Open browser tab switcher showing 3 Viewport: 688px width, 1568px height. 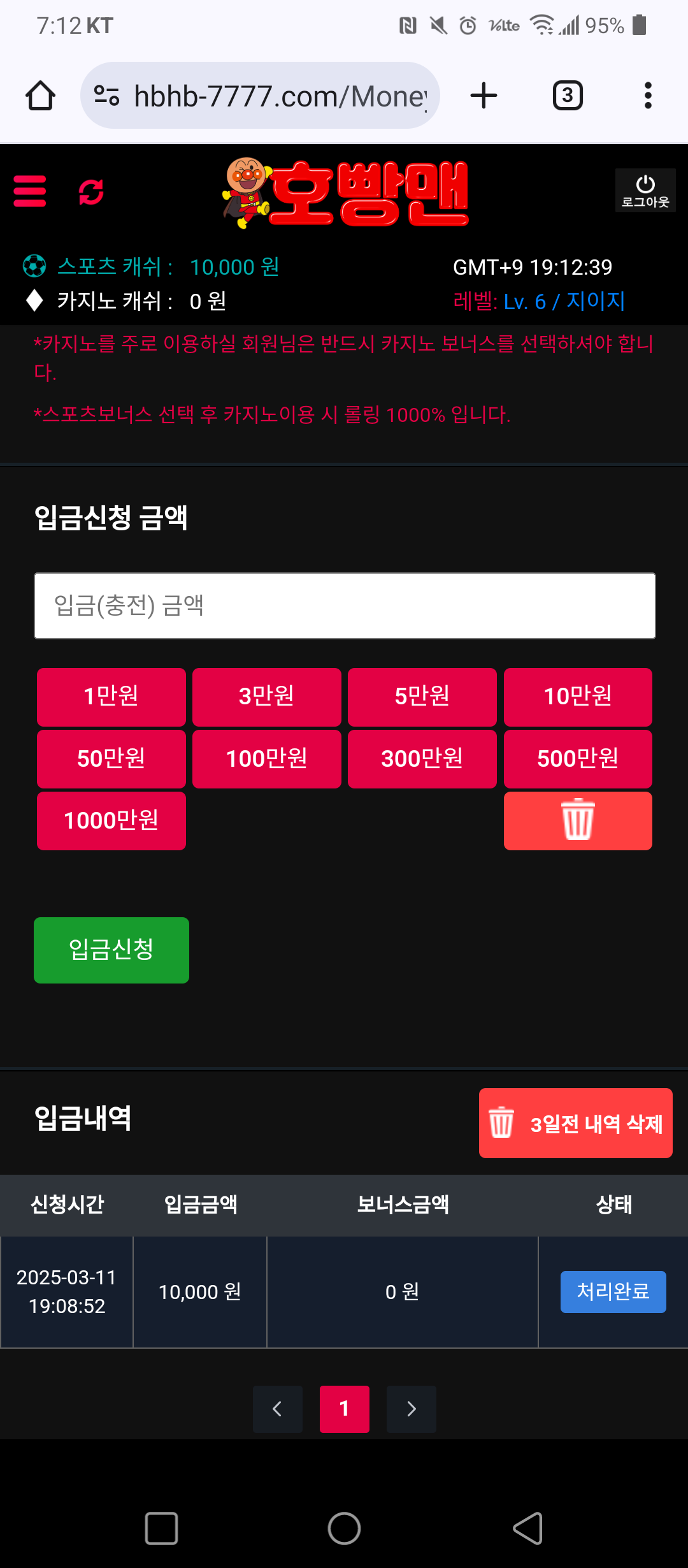568,96
